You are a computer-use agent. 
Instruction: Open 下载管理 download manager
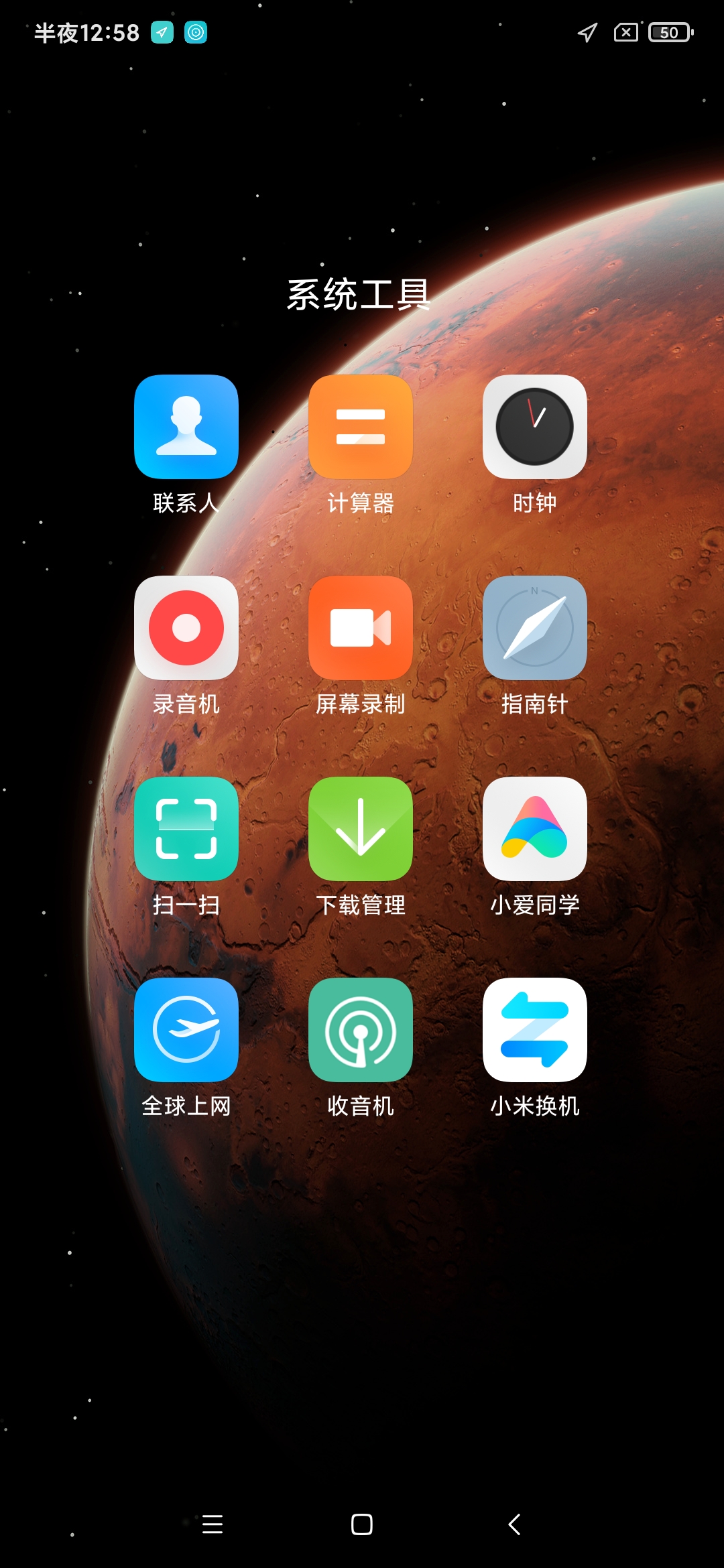click(361, 829)
